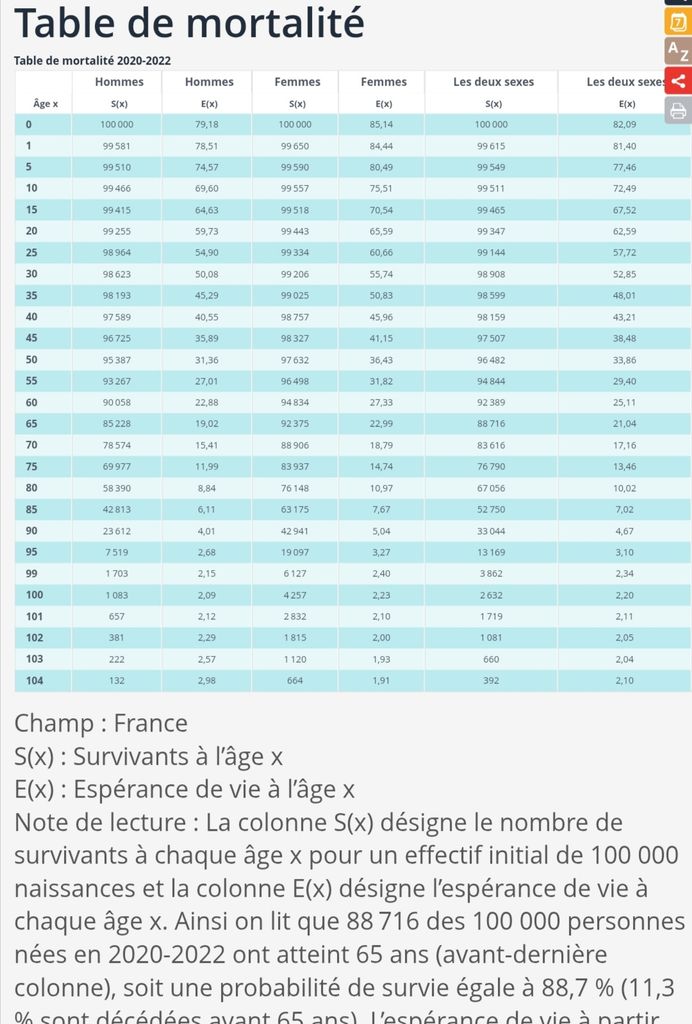
Task: Print the page with printer icon
Action: pos(678,110)
